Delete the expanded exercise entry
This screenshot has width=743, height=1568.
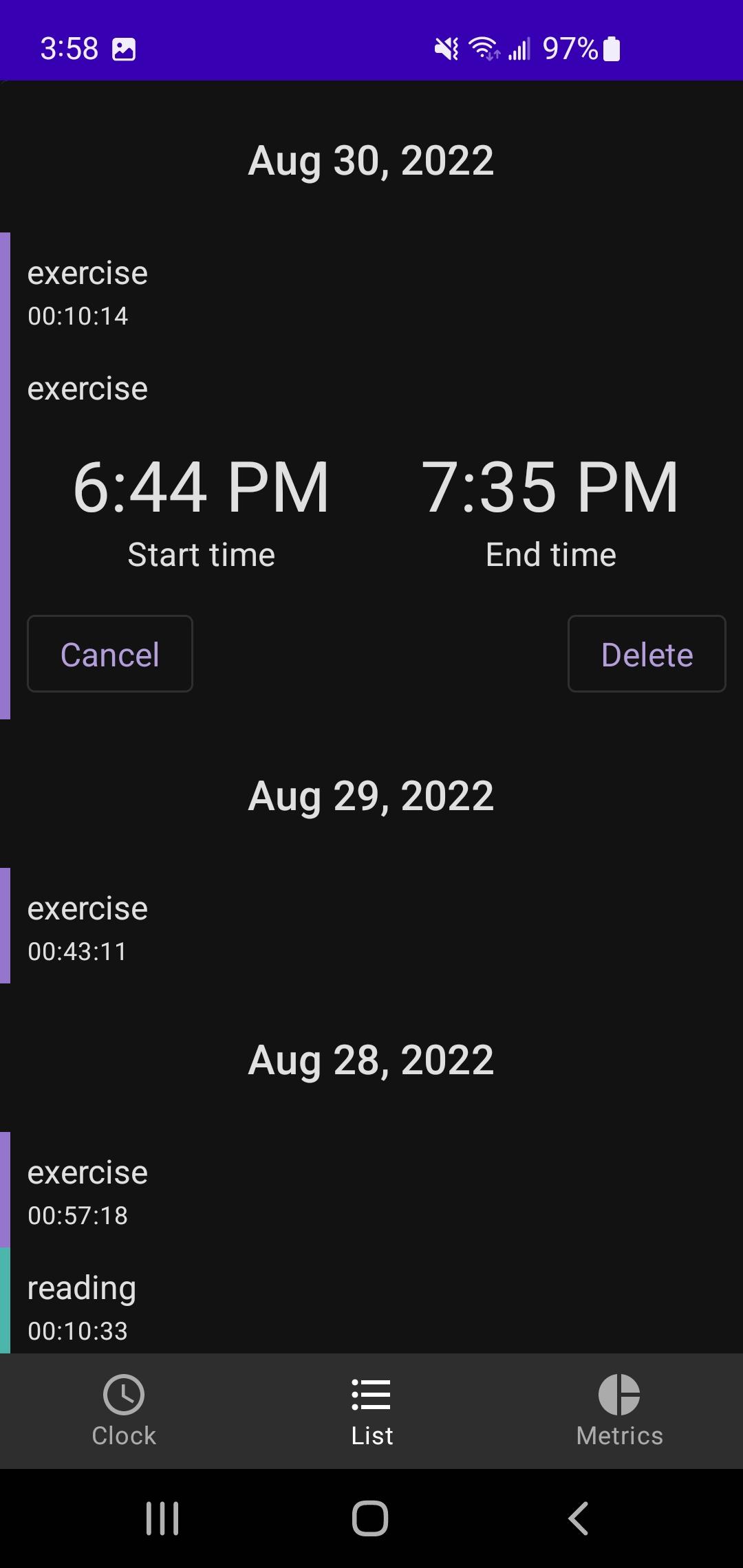647,654
